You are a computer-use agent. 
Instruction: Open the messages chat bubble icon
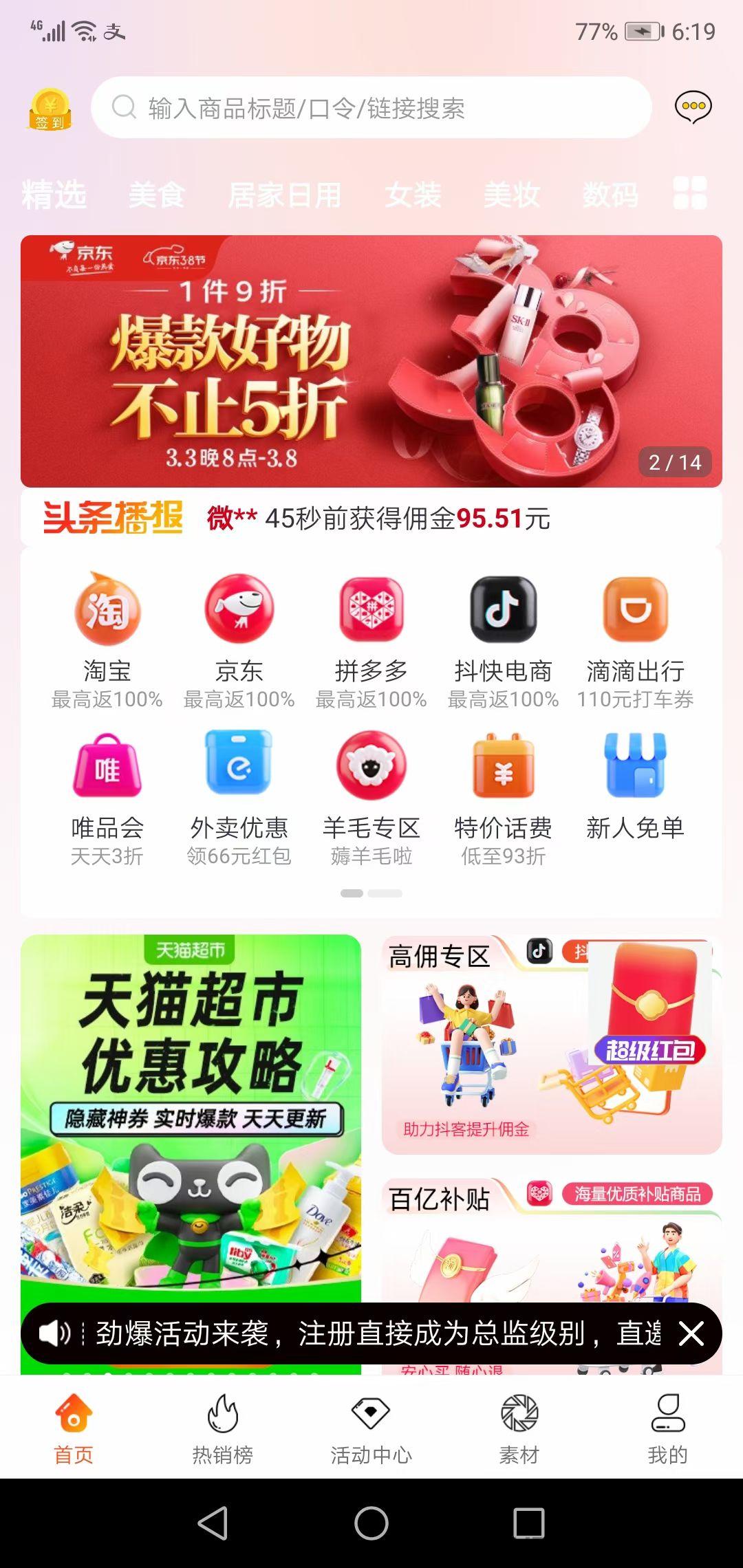coord(693,107)
